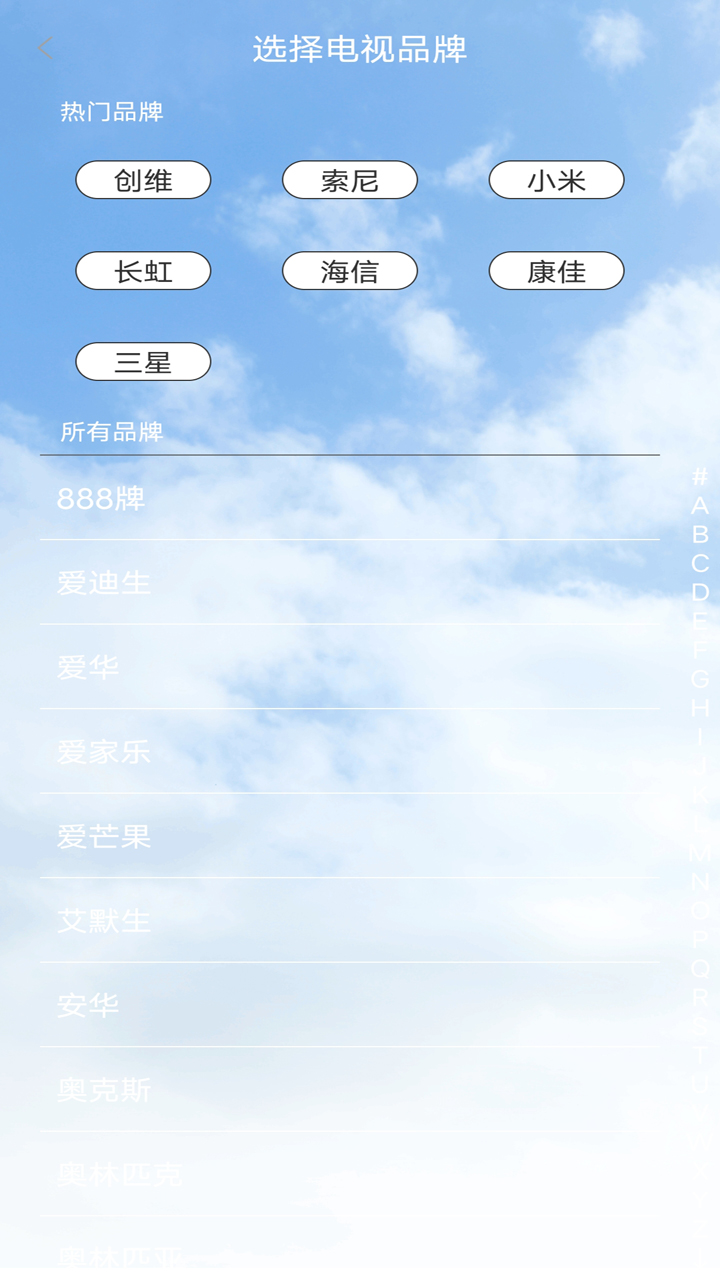Image resolution: width=720 pixels, height=1280 pixels.
Task: Select the 海信 hot brand
Action: point(351,271)
